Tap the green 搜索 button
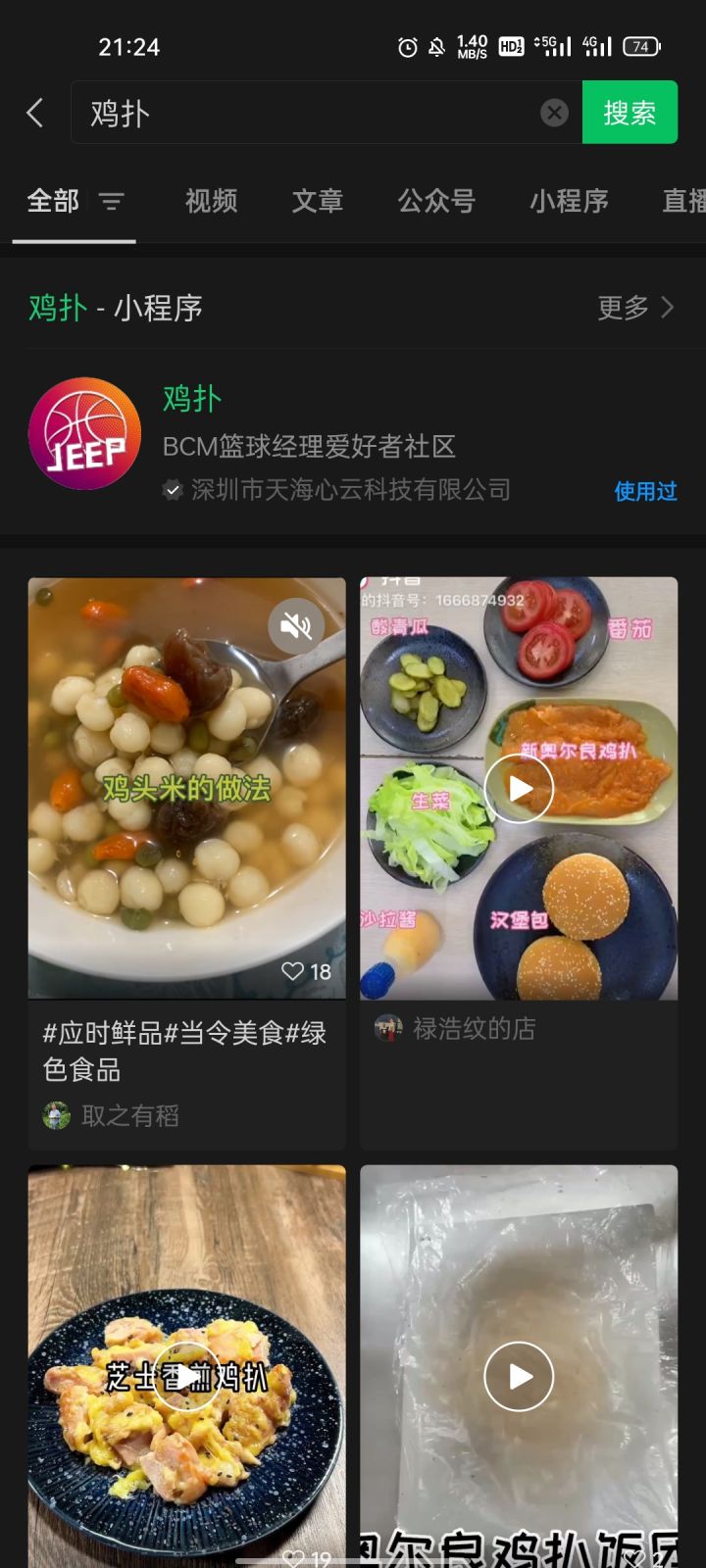Viewport: 706px width, 1568px height. coord(630,112)
